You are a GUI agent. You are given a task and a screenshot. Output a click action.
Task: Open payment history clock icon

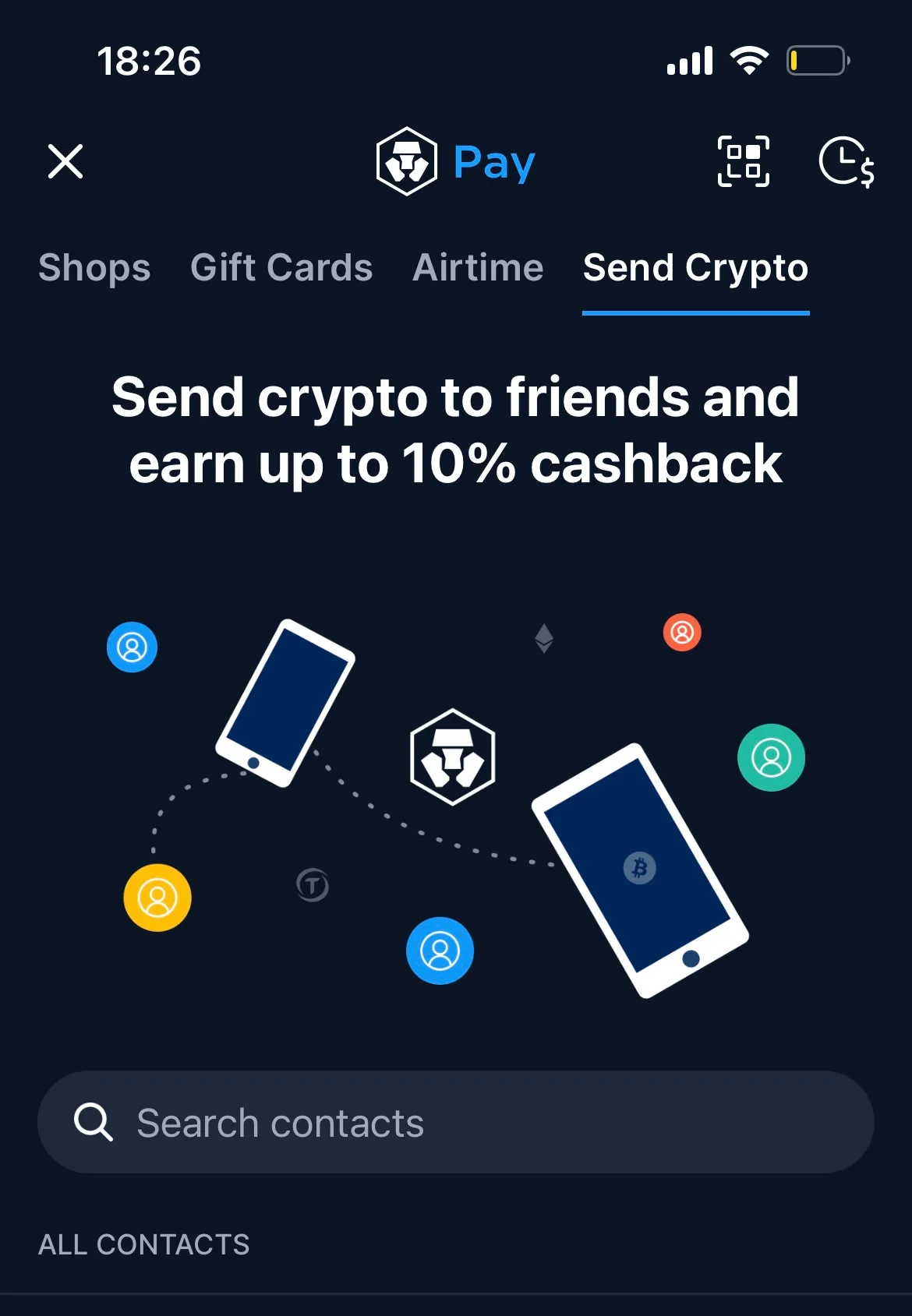(846, 161)
